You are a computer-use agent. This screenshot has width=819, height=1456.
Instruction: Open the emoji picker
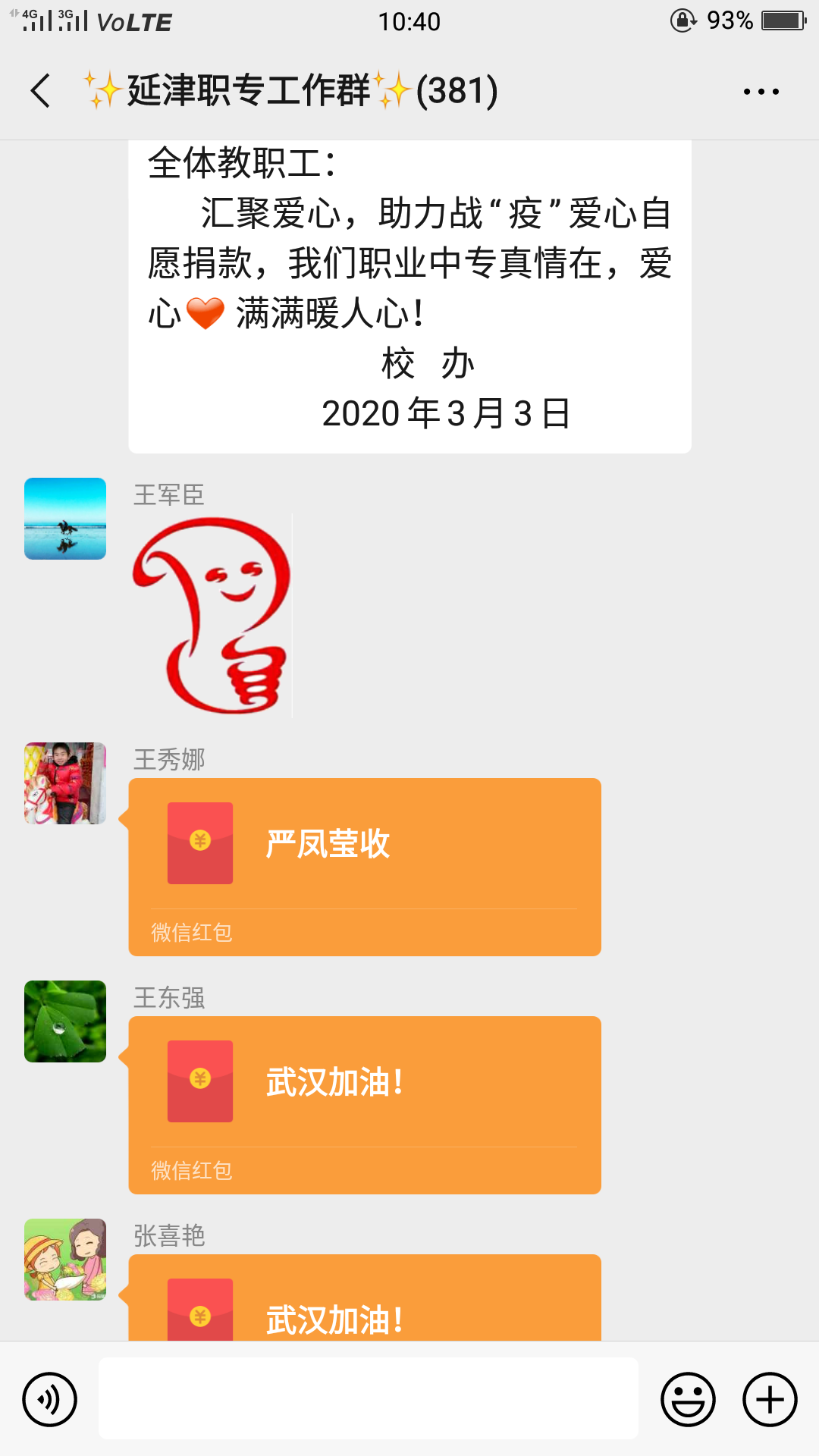tap(688, 1399)
